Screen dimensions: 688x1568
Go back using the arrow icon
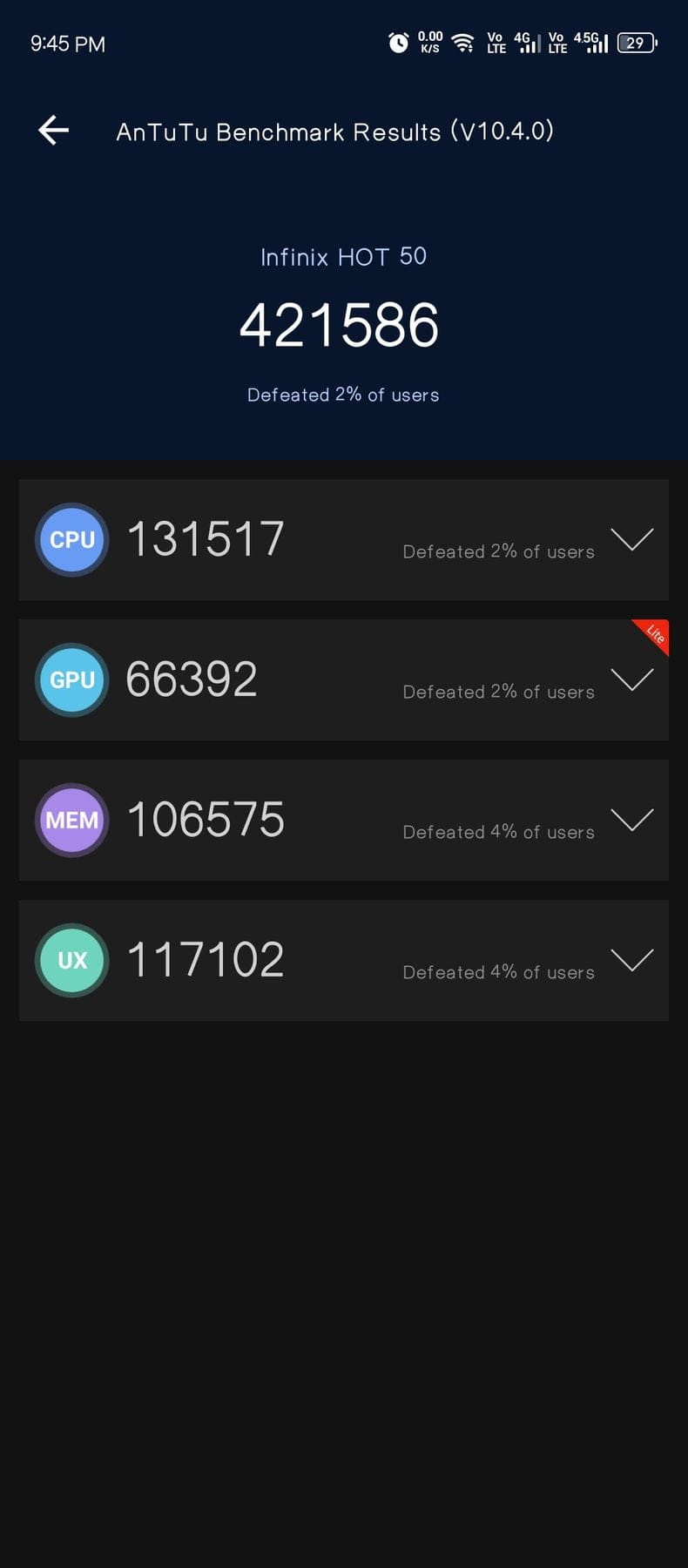(53, 130)
